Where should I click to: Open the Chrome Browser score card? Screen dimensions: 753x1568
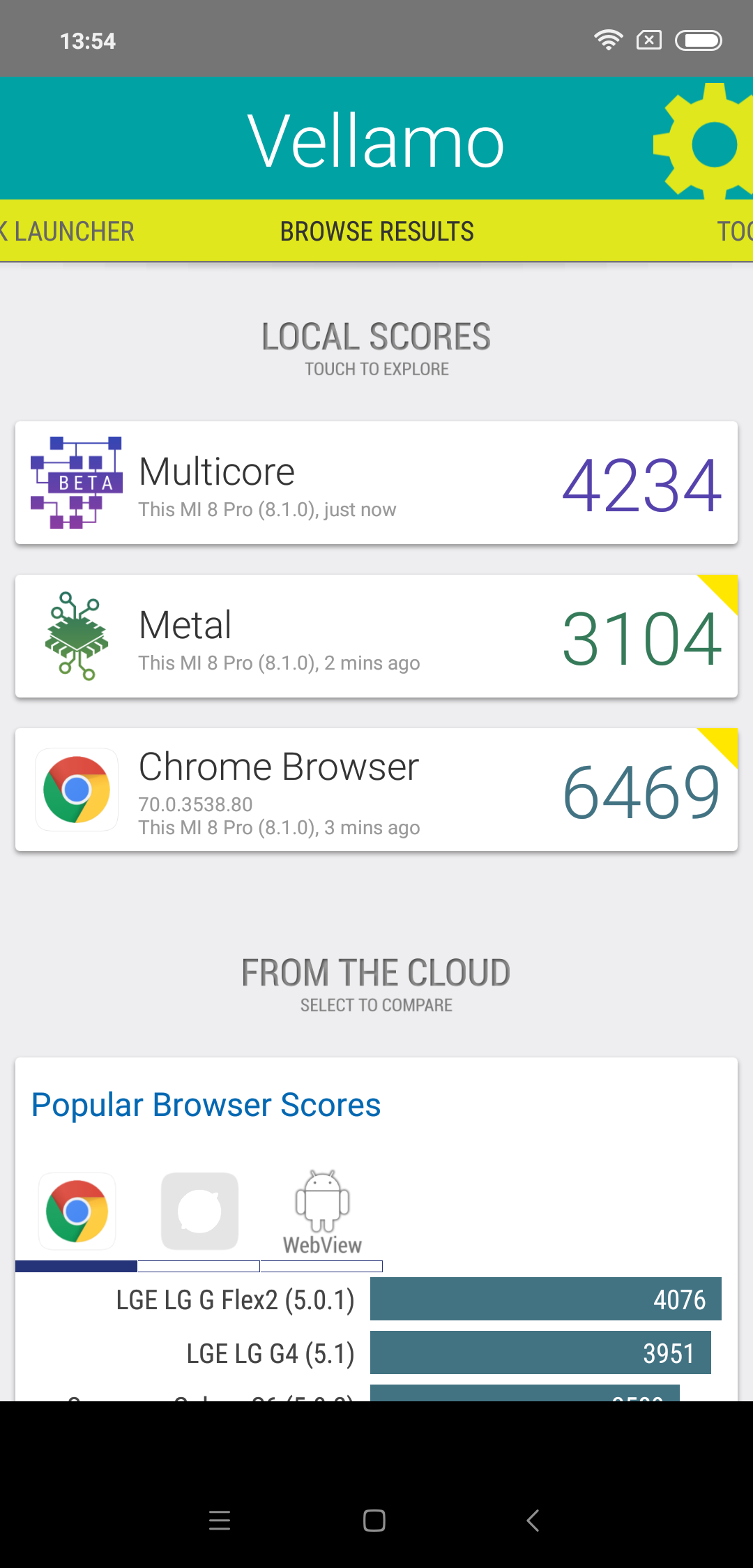pos(376,790)
